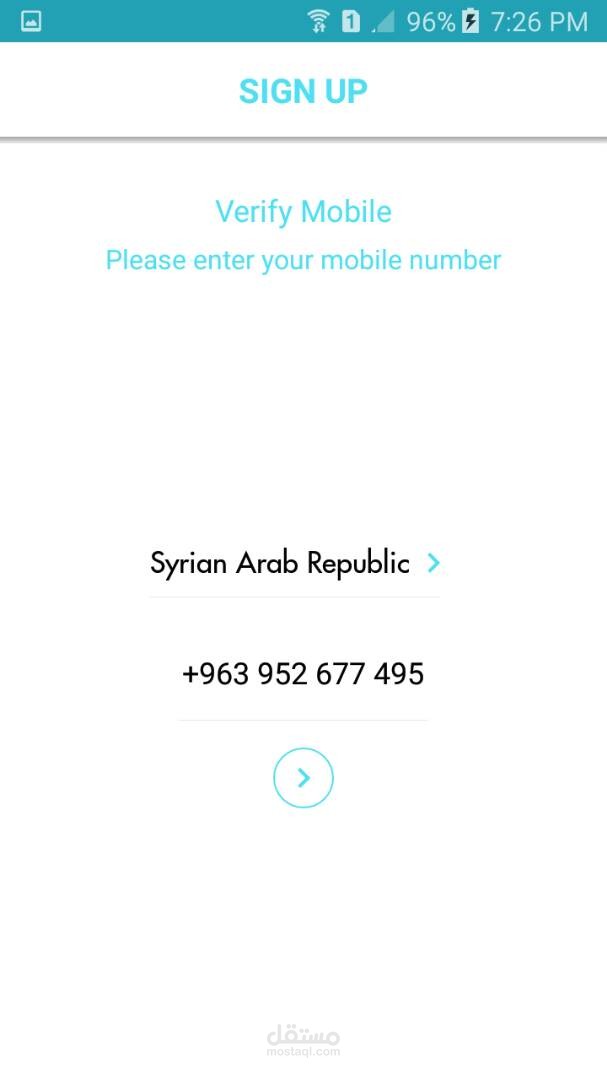Tap the mobile number field

tap(303, 674)
